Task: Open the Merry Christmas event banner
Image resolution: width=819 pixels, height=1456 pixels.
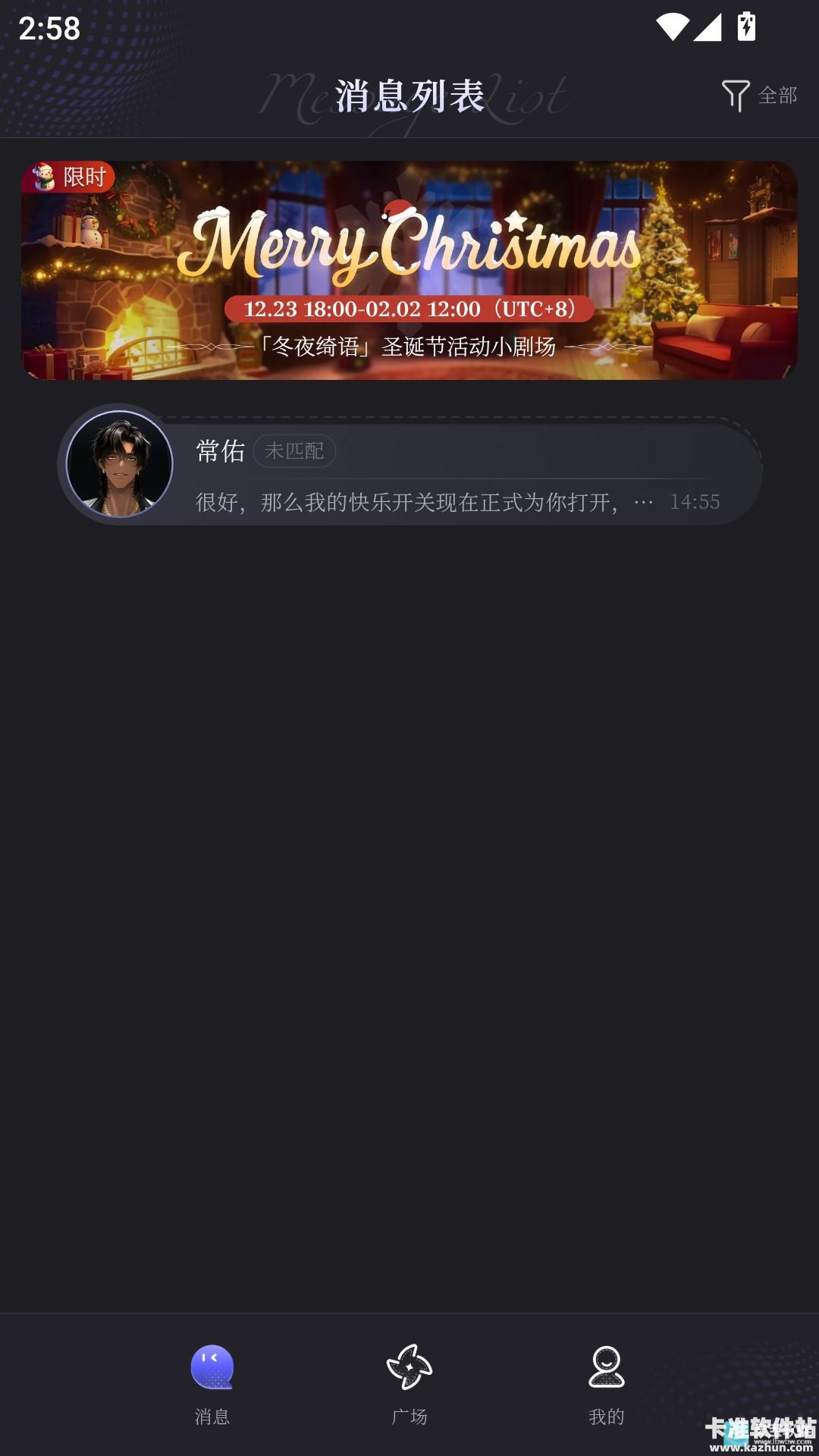Action: point(409,270)
